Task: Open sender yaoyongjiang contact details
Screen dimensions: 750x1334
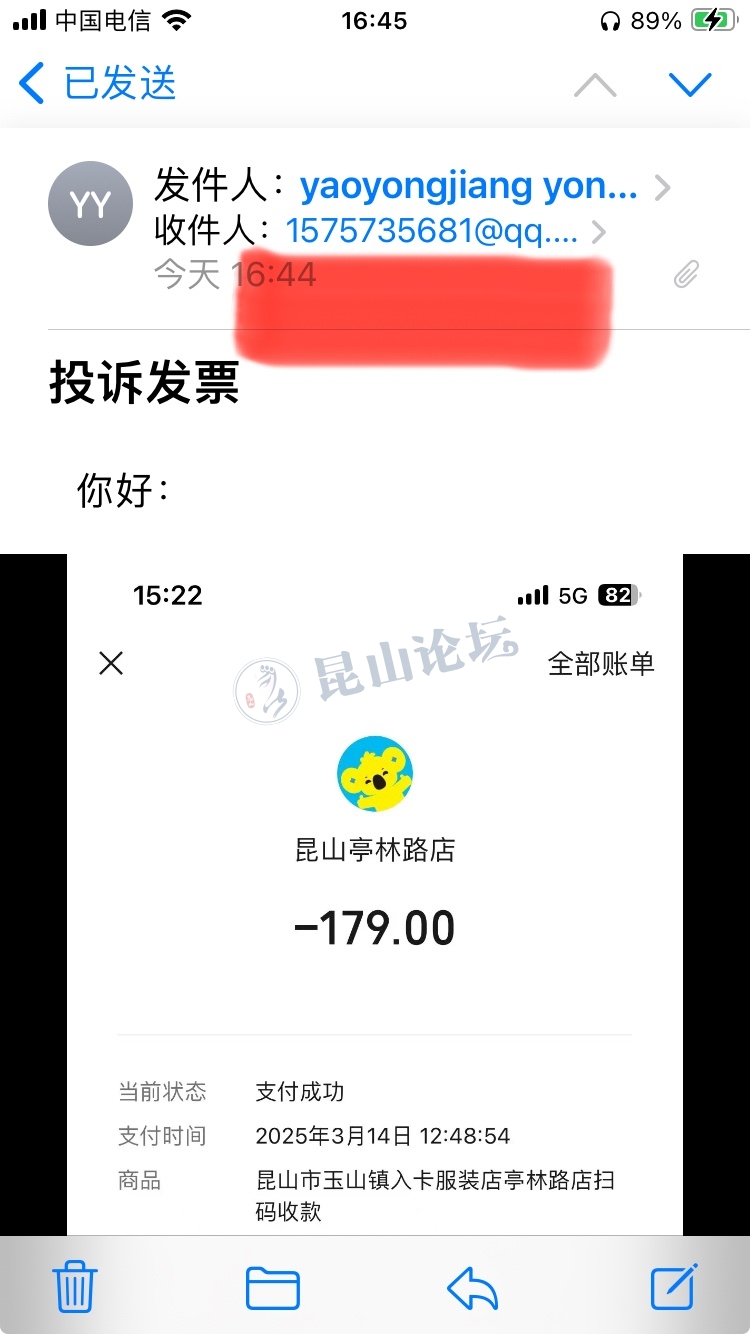Action: 468,186
